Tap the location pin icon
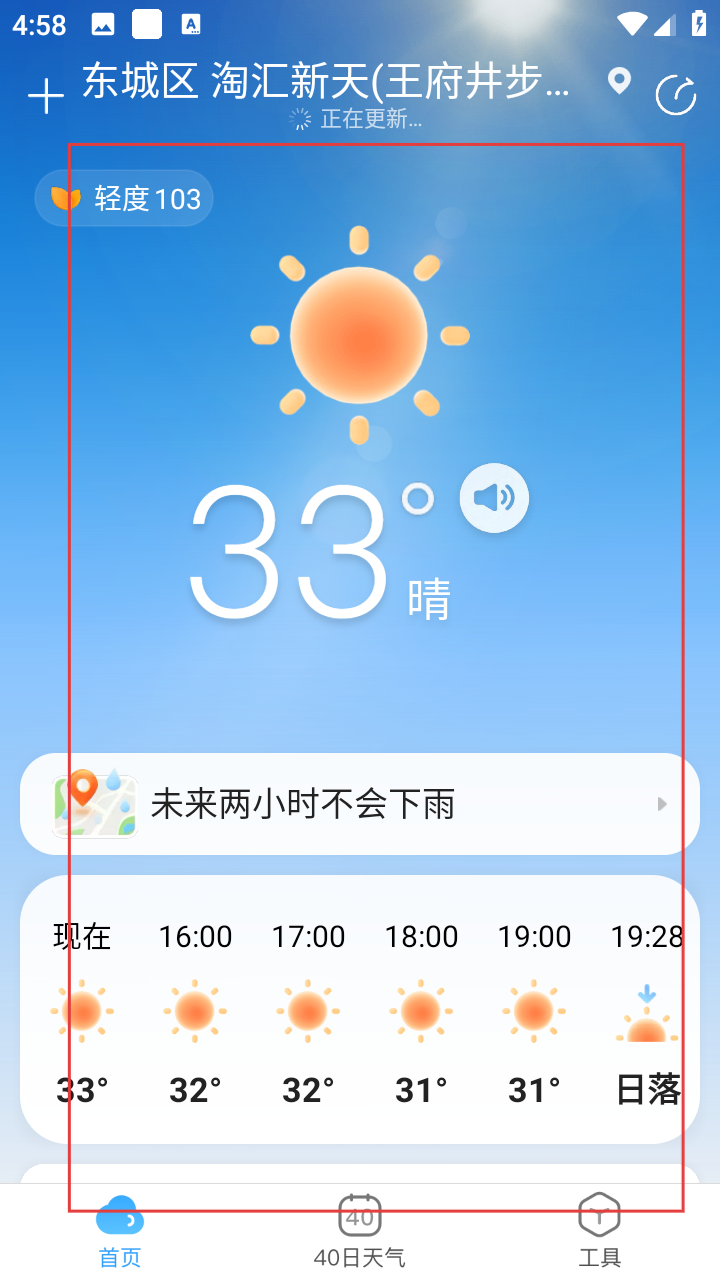This screenshot has height=1280, width=720. coord(620,82)
